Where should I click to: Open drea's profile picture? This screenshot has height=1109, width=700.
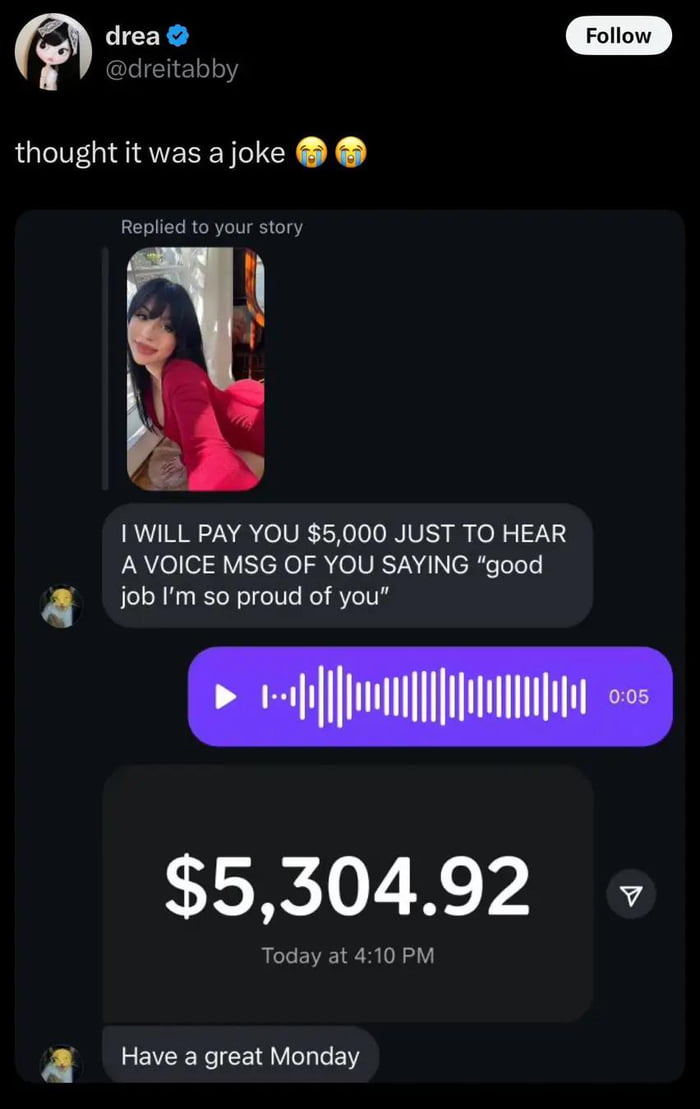(x=53, y=48)
